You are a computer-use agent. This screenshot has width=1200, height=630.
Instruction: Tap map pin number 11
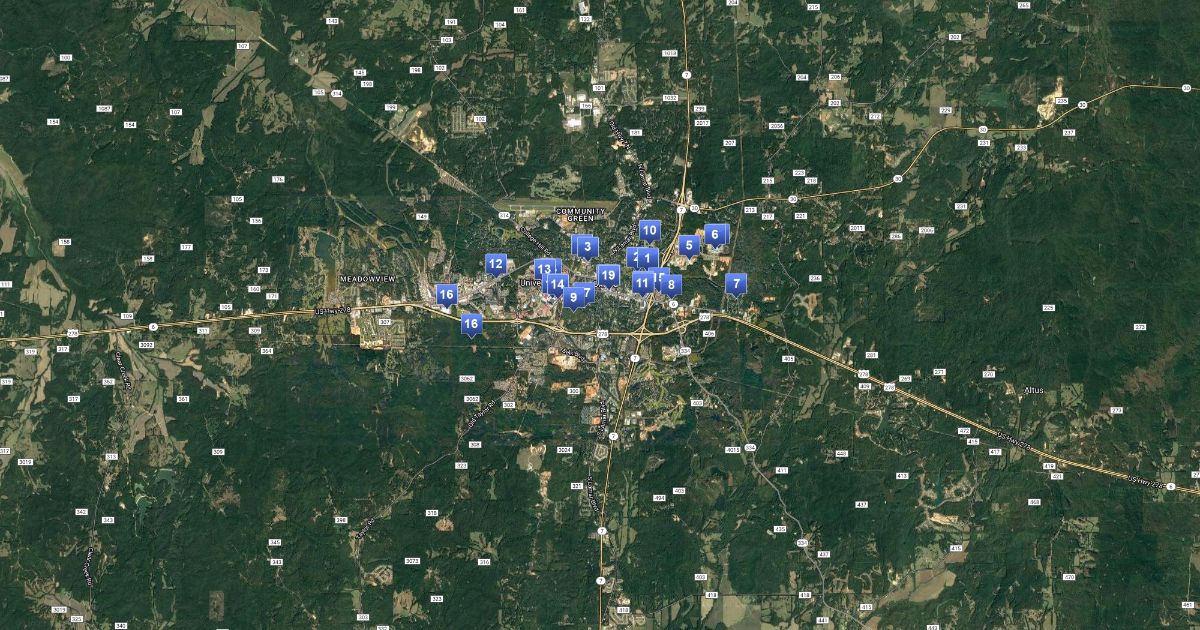click(642, 282)
